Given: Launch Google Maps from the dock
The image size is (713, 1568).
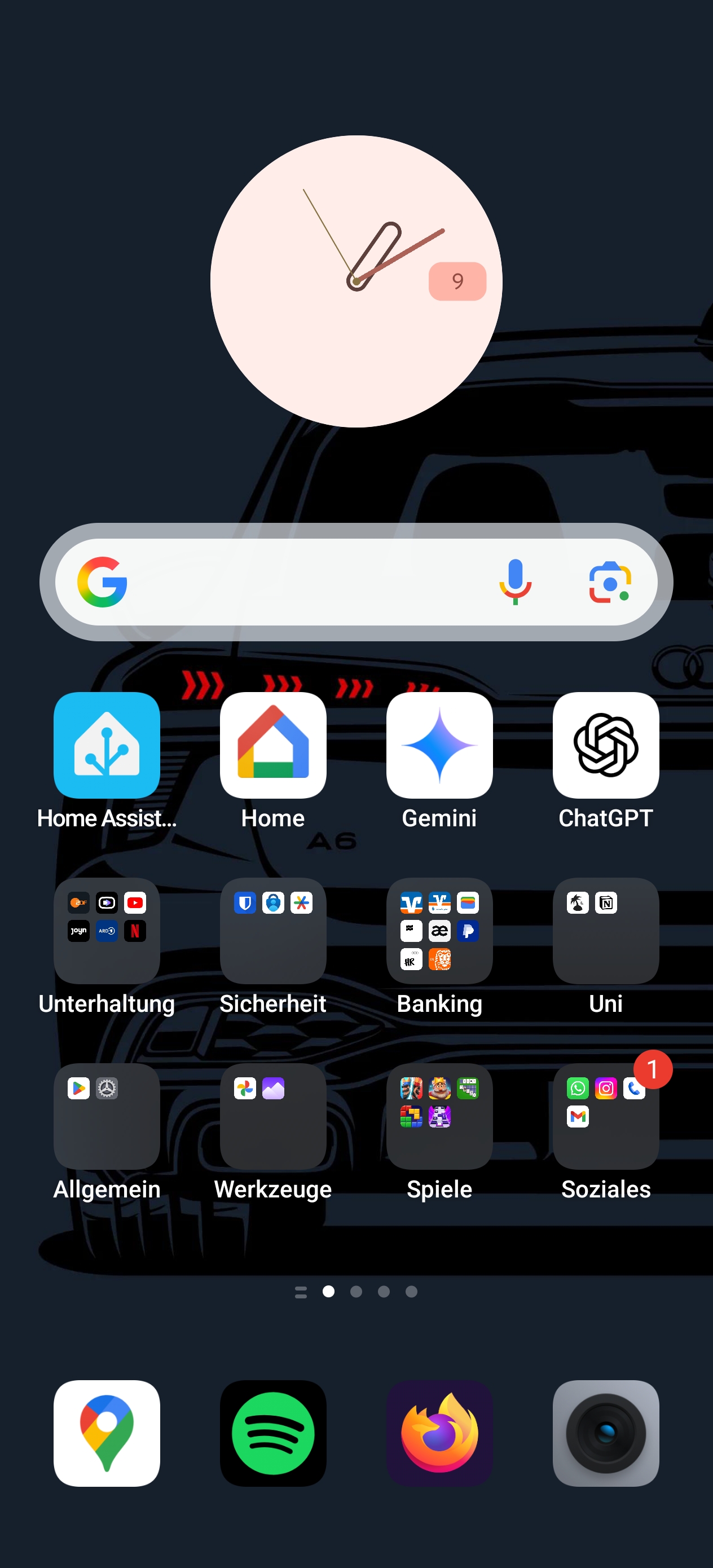Looking at the screenshot, I should click(107, 1433).
